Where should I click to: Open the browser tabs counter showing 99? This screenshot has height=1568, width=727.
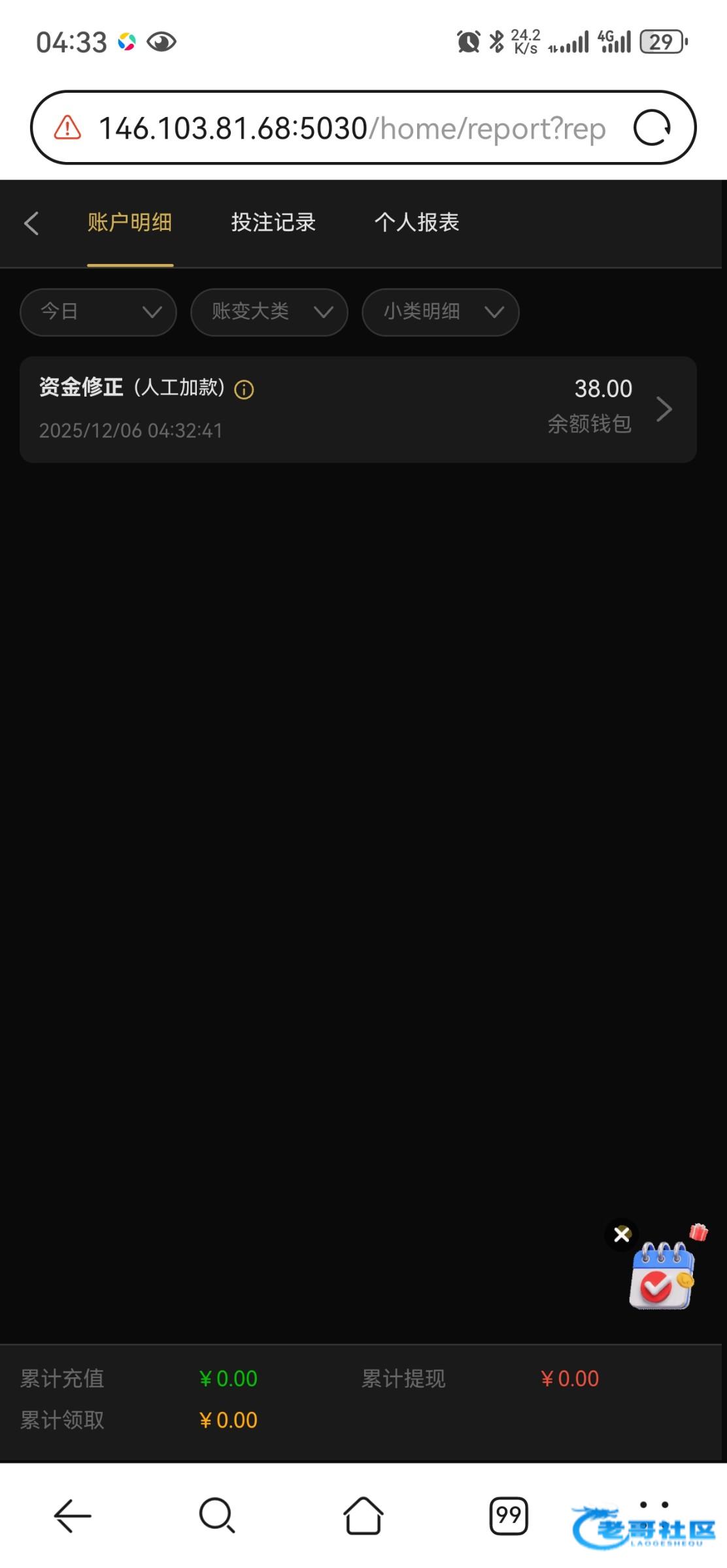[508, 1515]
